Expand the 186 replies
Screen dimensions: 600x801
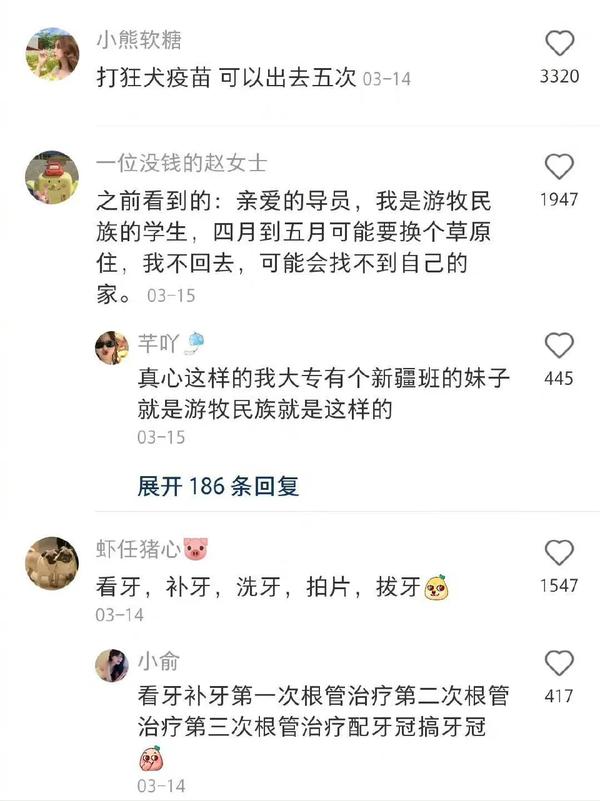click(x=218, y=487)
